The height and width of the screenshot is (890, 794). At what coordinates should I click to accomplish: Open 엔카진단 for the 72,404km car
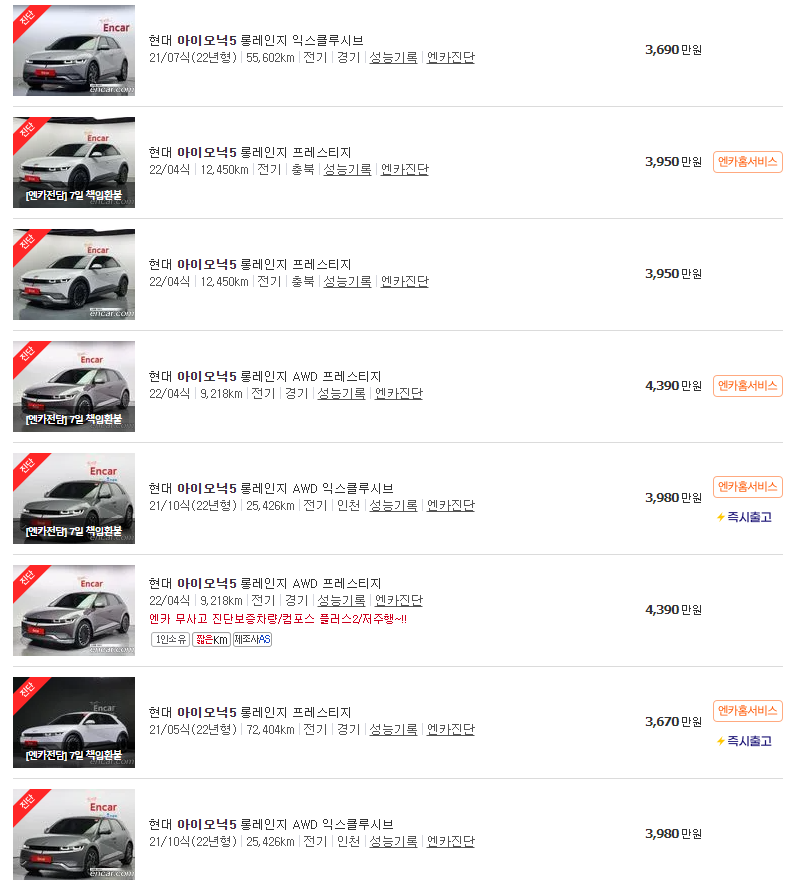pos(450,730)
